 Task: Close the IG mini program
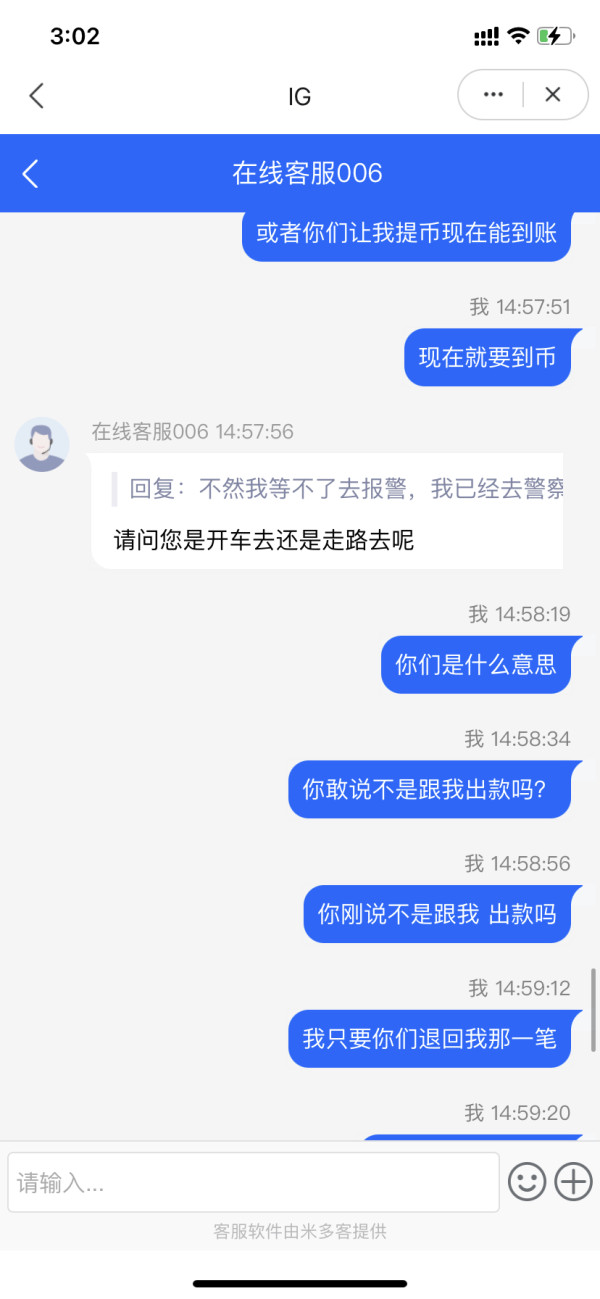(x=553, y=95)
